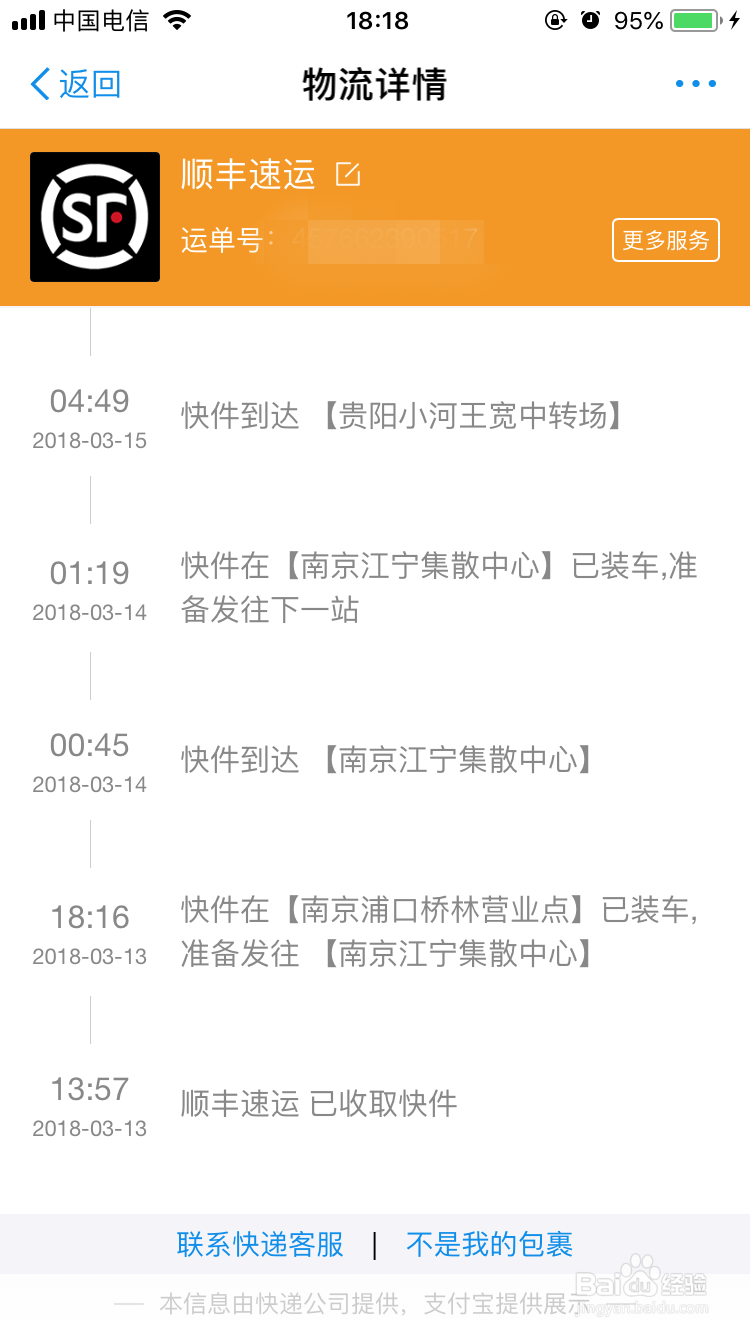The height and width of the screenshot is (1334, 750).
Task: Open 联系快递客服 link
Action: [259, 1245]
